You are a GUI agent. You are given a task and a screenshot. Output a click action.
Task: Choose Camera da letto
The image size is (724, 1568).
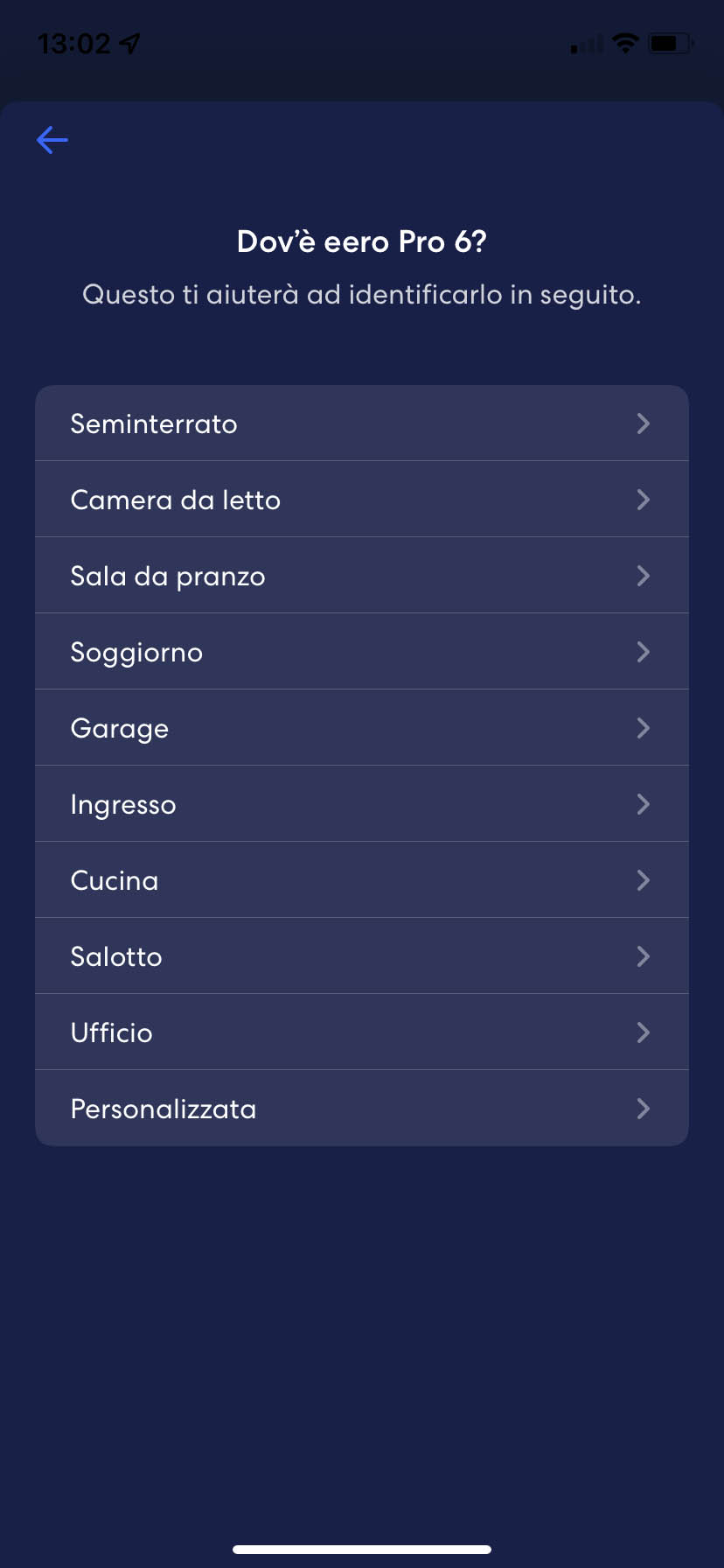point(361,500)
